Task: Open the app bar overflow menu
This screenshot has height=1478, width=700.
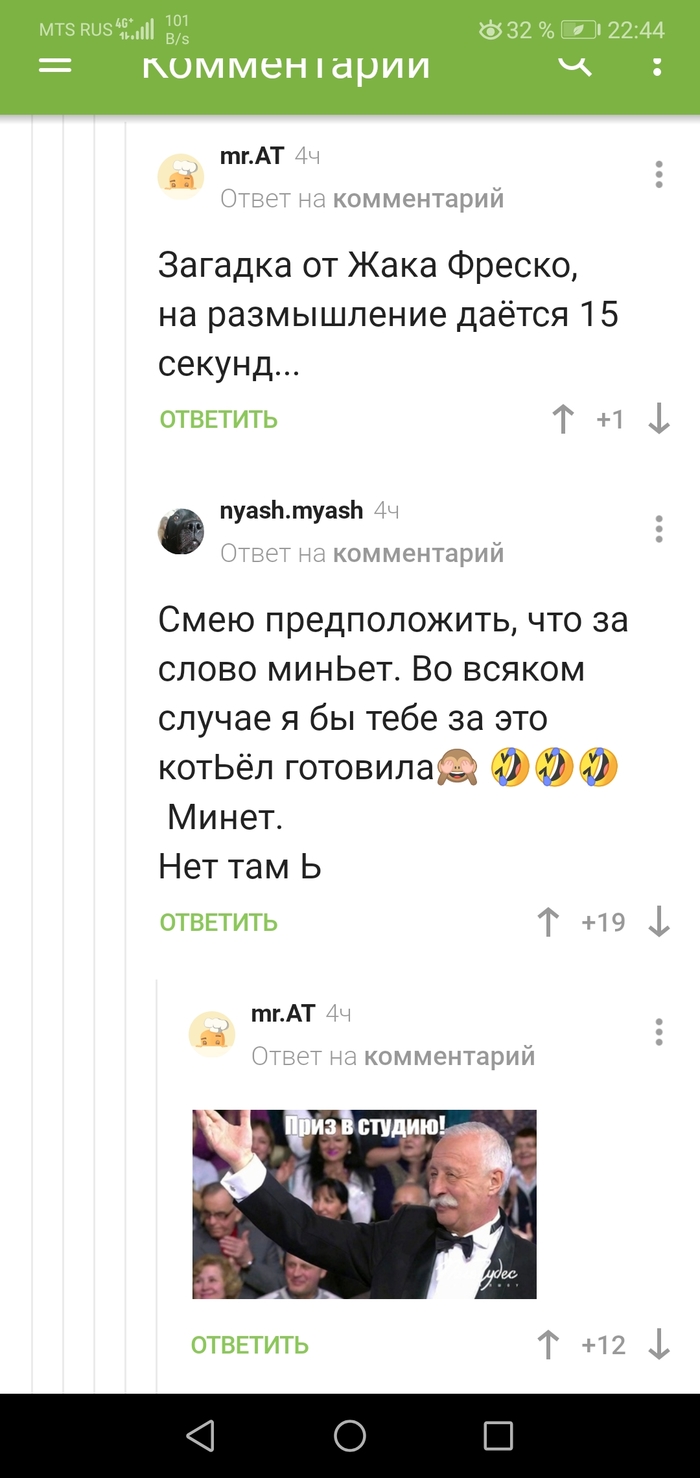Action: pyautogui.click(x=657, y=66)
